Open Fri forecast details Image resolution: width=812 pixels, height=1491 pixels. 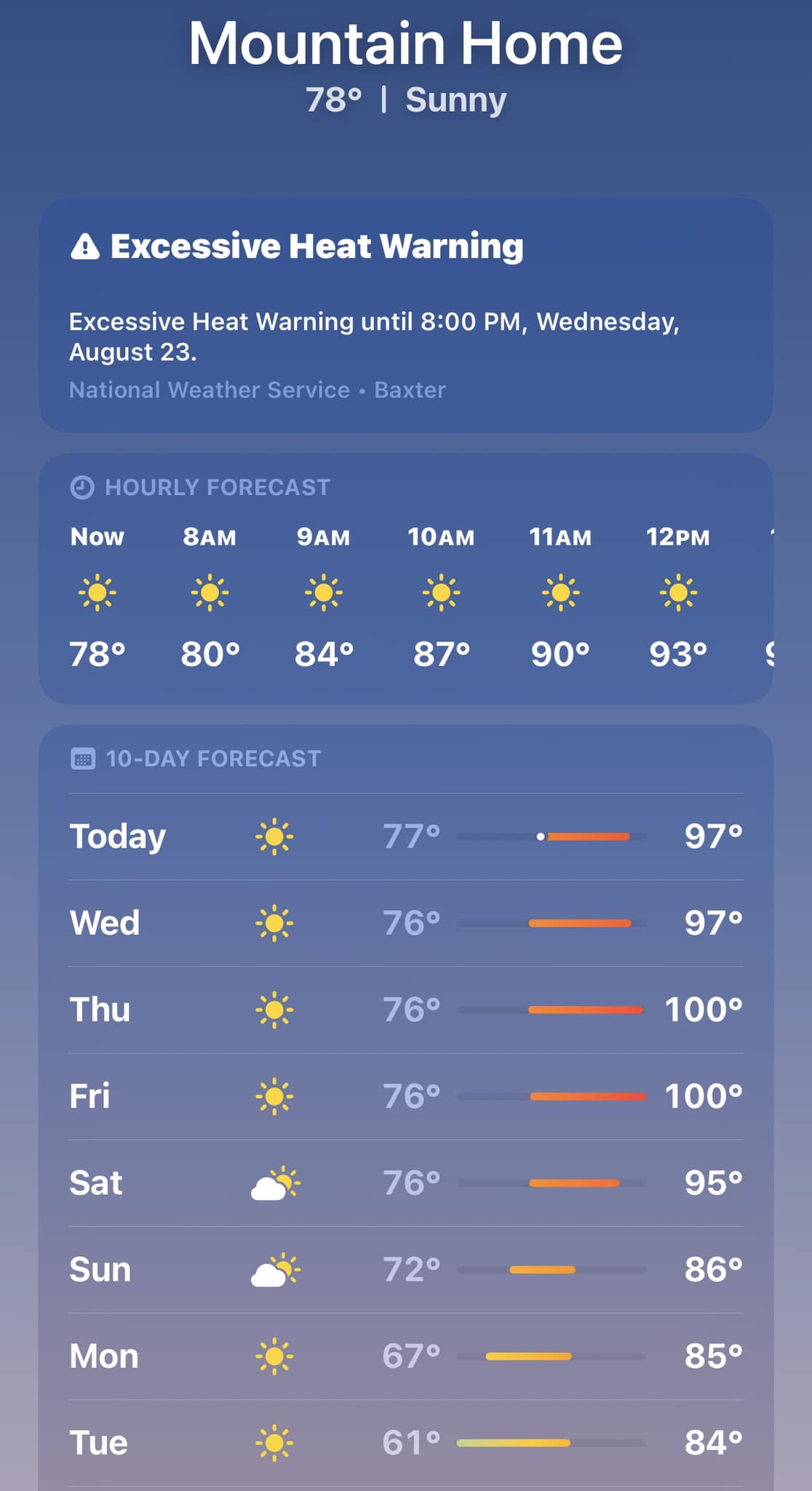click(x=406, y=1096)
